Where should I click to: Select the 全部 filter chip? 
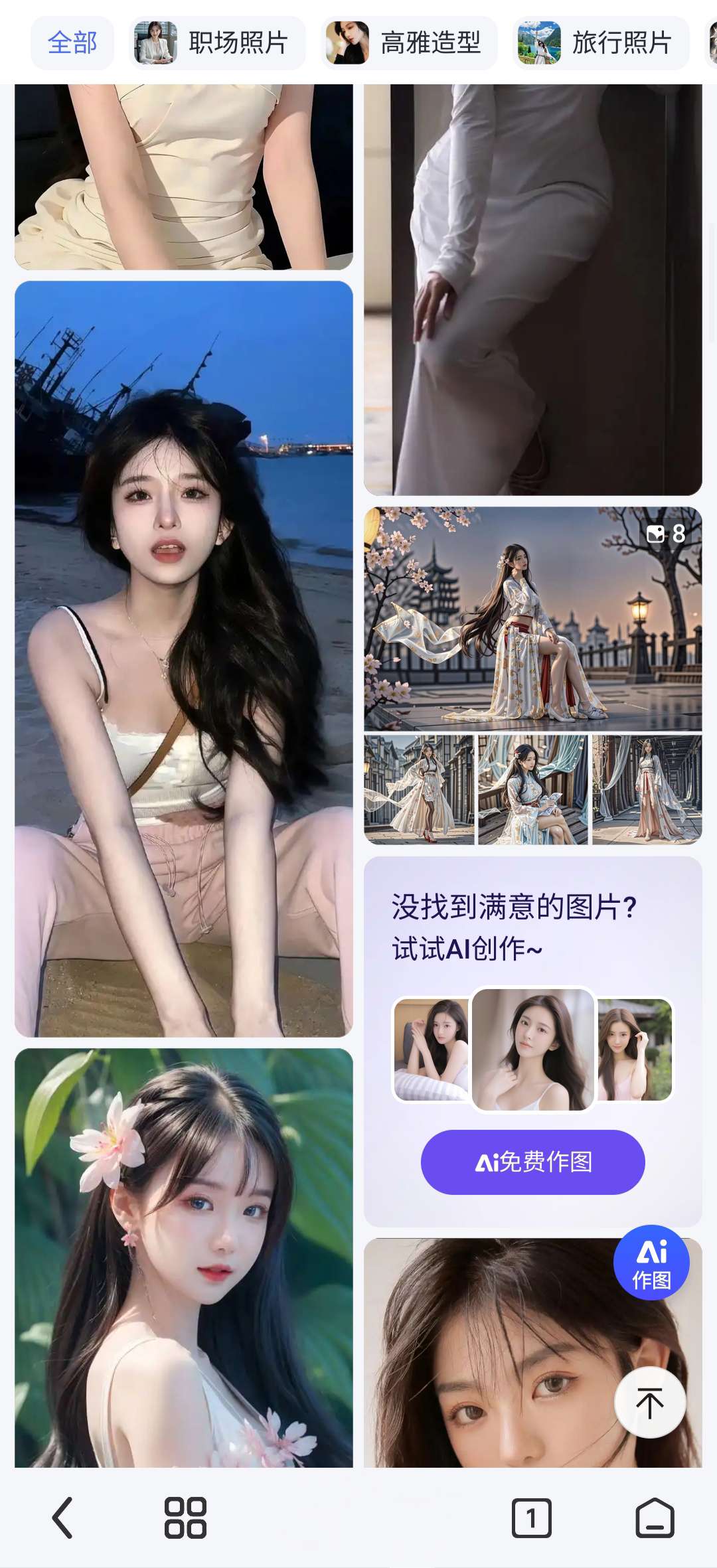click(x=72, y=43)
